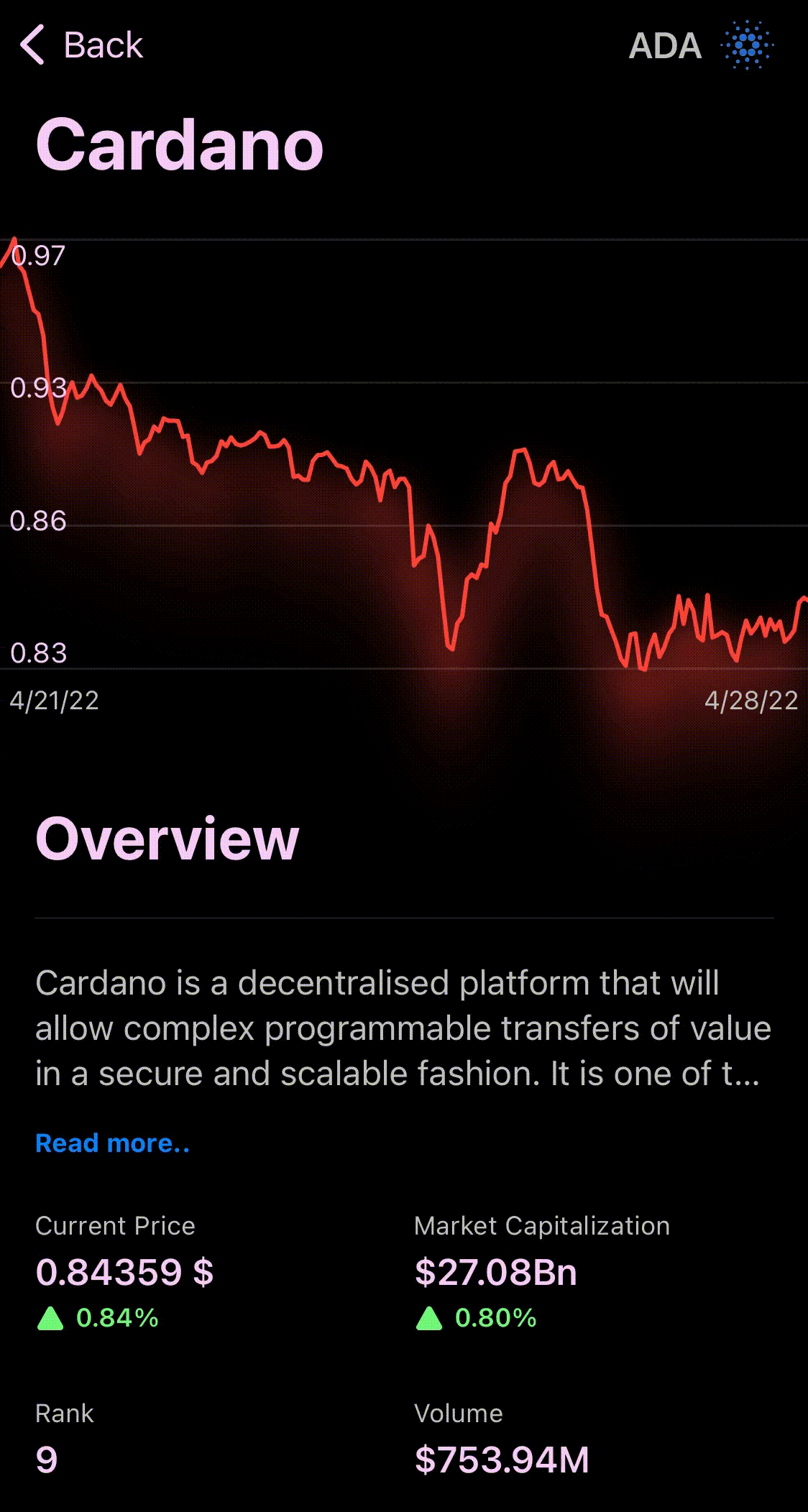The width and height of the screenshot is (808, 1512).
Task: Expand the description with Read more
Action: coord(112,1143)
